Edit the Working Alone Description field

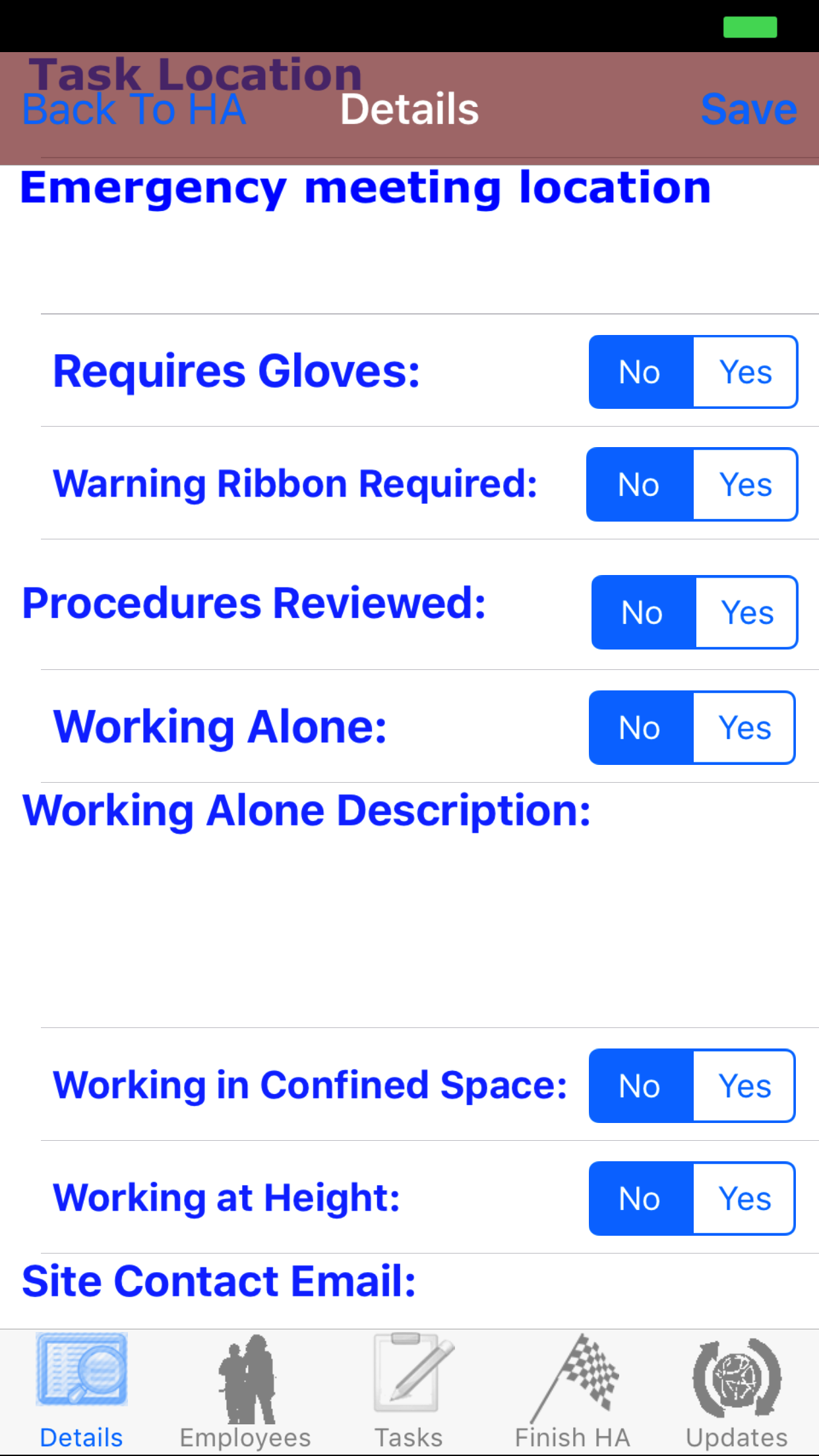click(x=422, y=923)
